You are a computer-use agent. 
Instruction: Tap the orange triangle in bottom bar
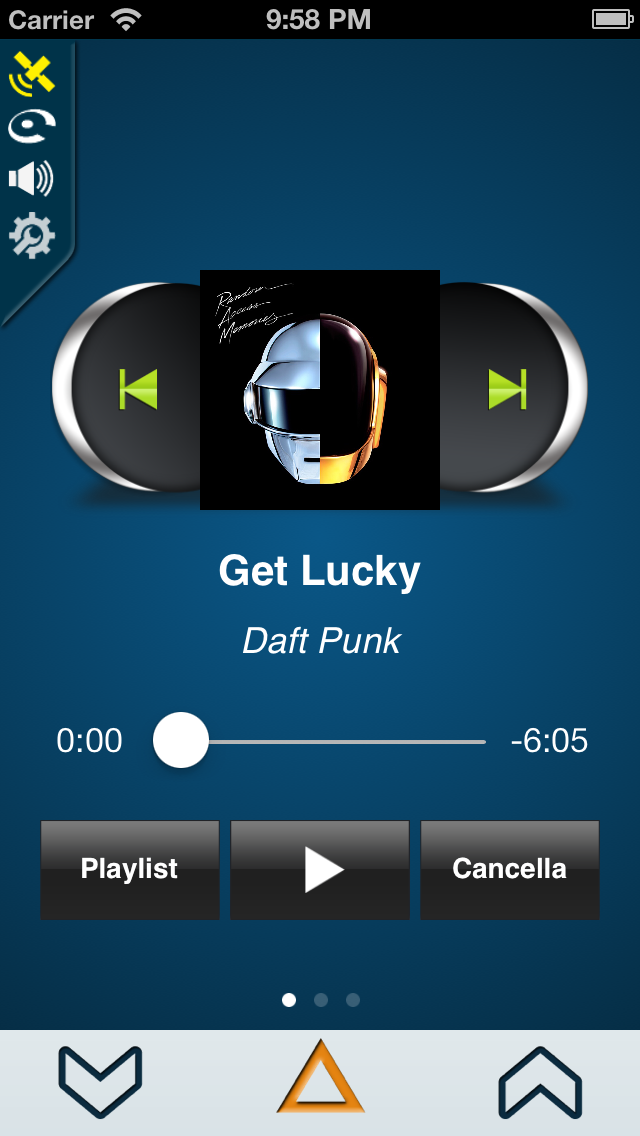click(320, 1078)
